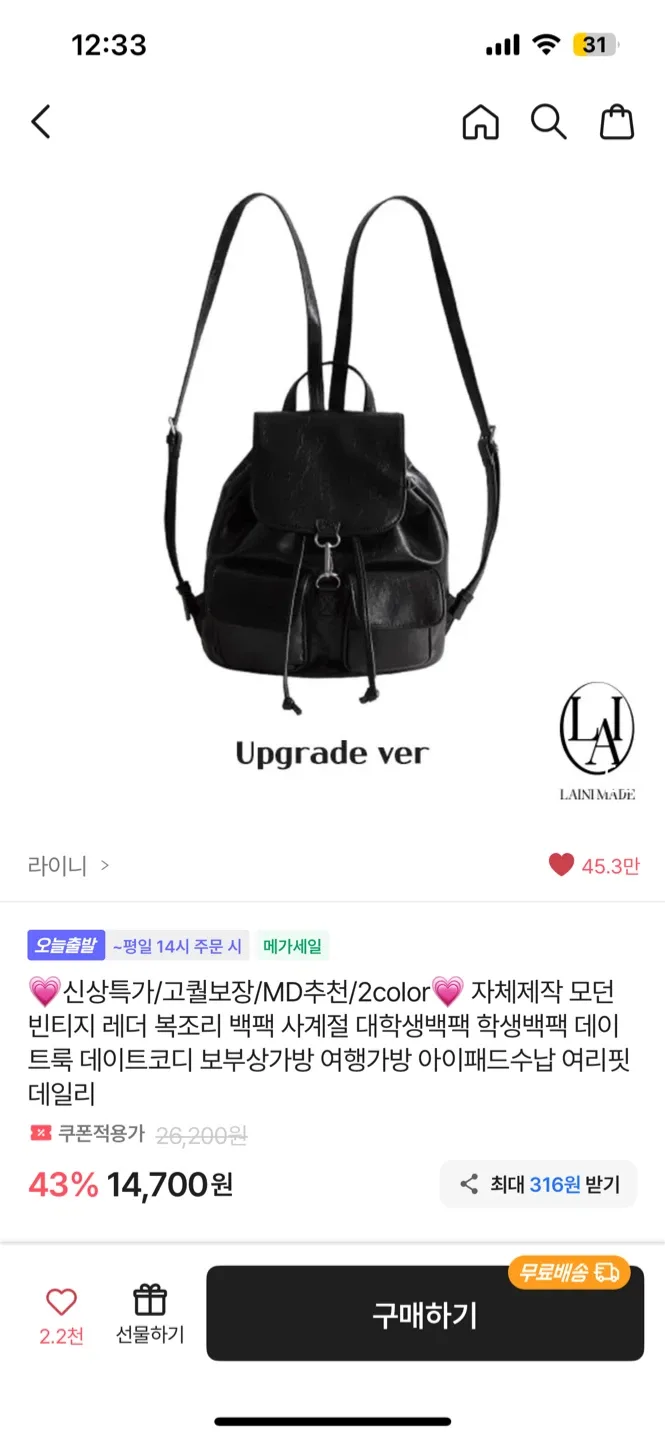The image size is (665, 1440).
Task: Tap the 구매하기 purchase button
Action: (x=425, y=1314)
